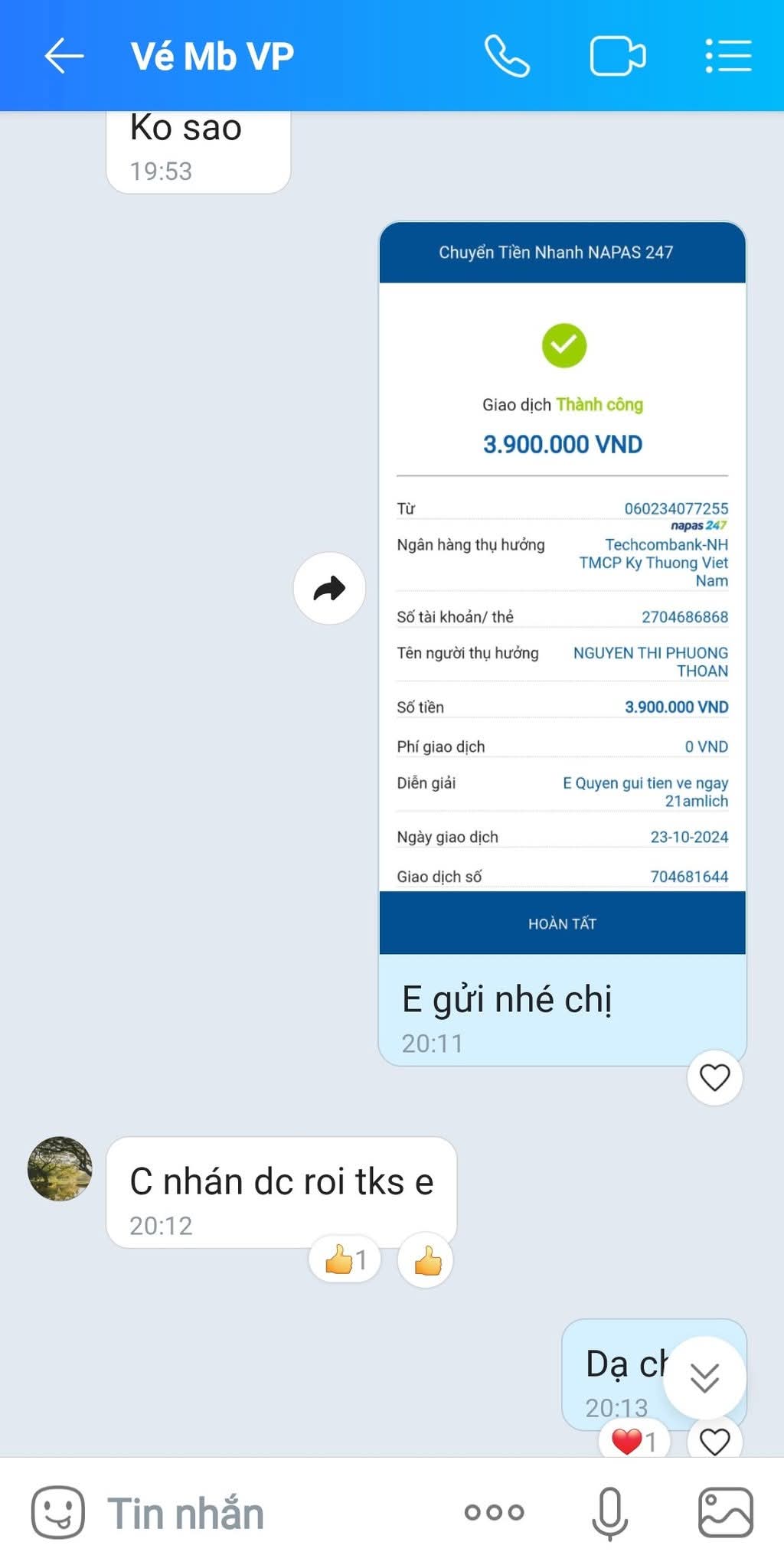Jump to the latest messages
The width and height of the screenshot is (784, 1568).
coord(704,1377)
